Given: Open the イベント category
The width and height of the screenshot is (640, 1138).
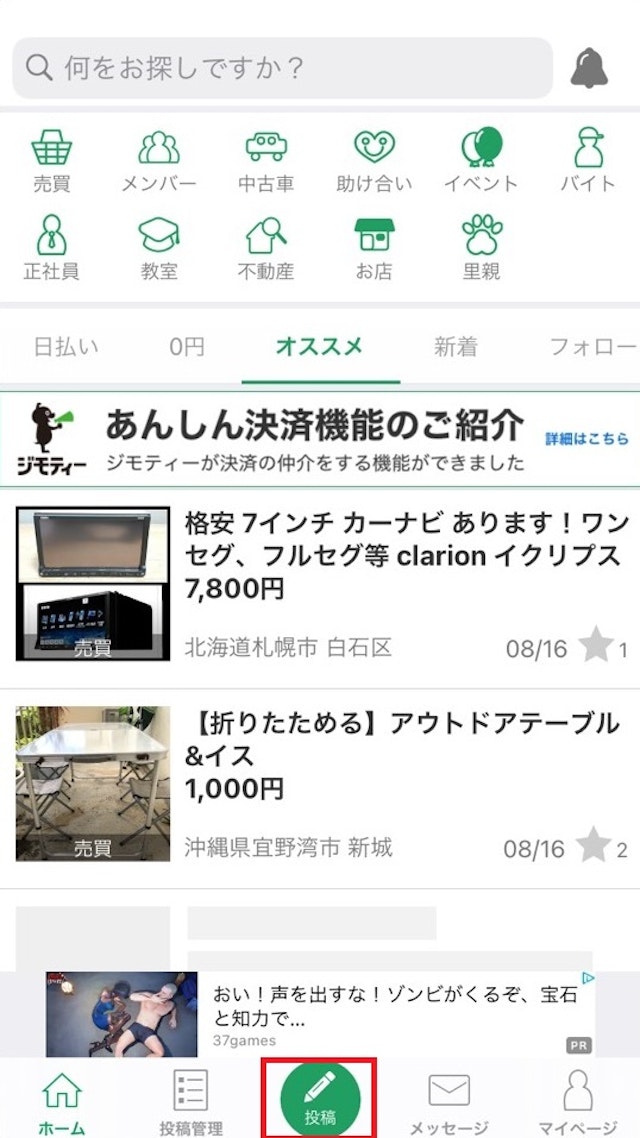Looking at the screenshot, I should point(481,160).
